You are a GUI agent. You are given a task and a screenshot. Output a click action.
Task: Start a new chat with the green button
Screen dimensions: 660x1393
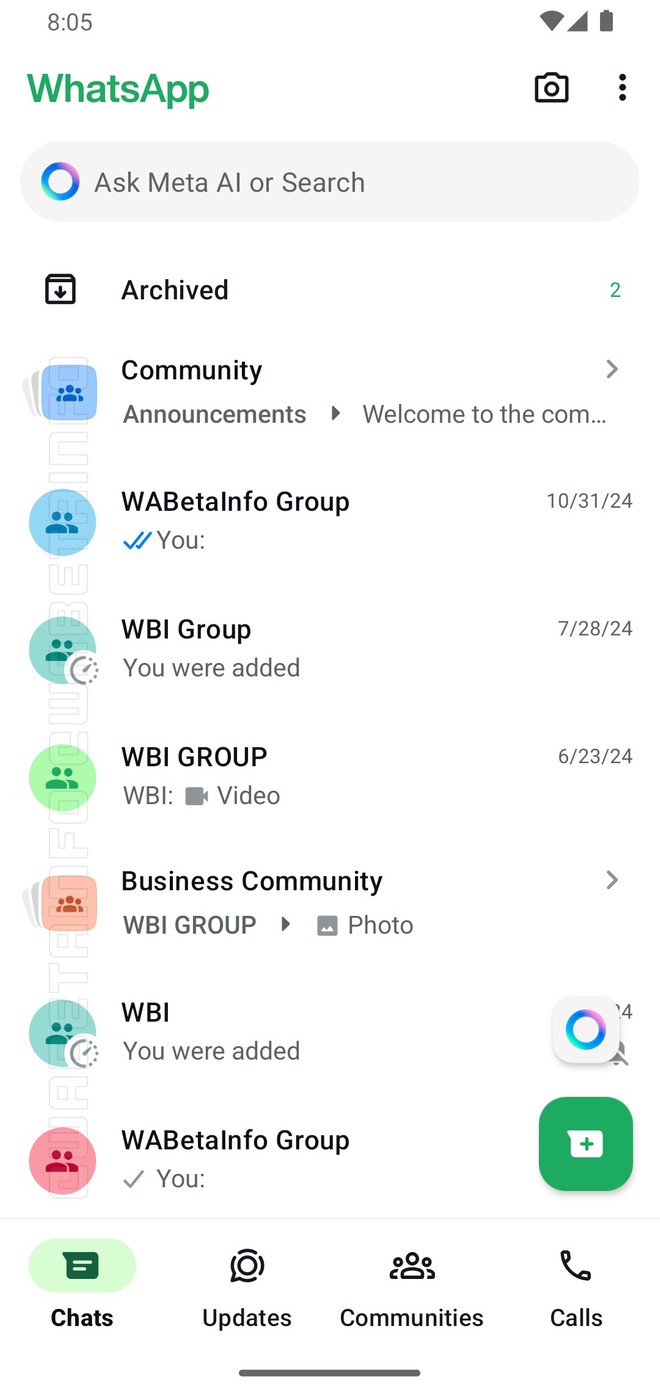pyautogui.click(x=586, y=1144)
